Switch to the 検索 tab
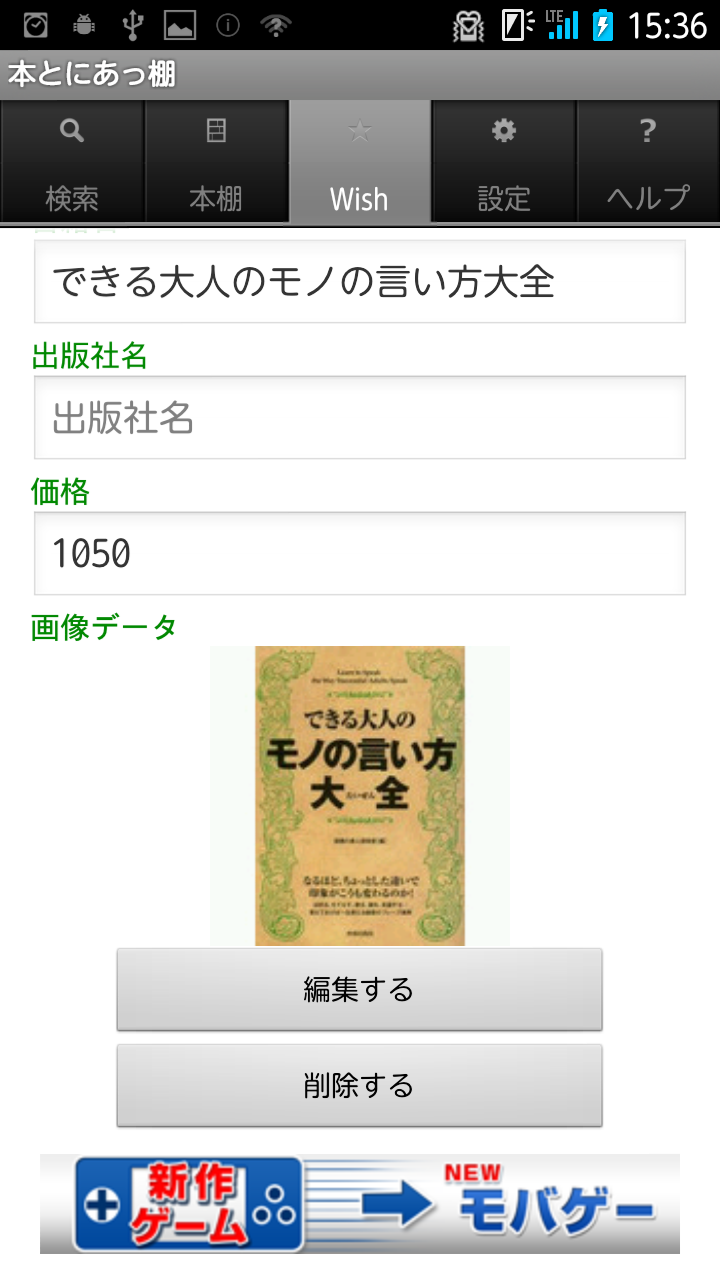The width and height of the screenshot is (720, 1280). click(x=72, y=162)
